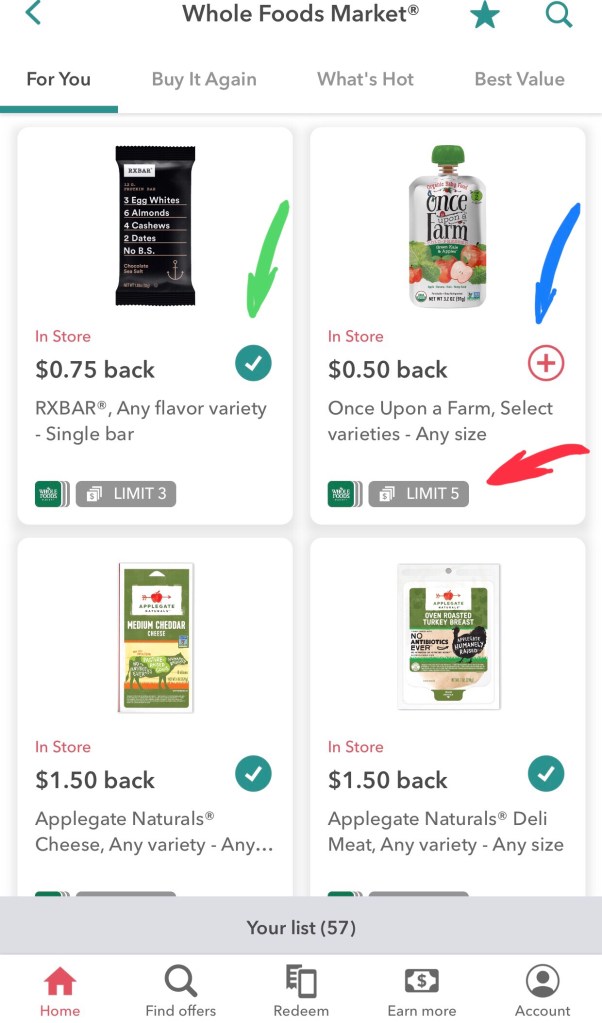The height and width of the screenshot is (1023, 602).
Task: Add the Once Upon a Farm offer
Action: [x=546, y=365]
